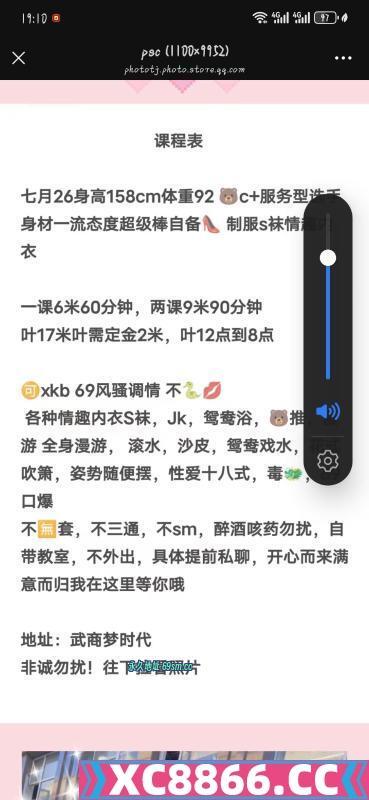Open the three-dot overflow menu

point(343,58)
